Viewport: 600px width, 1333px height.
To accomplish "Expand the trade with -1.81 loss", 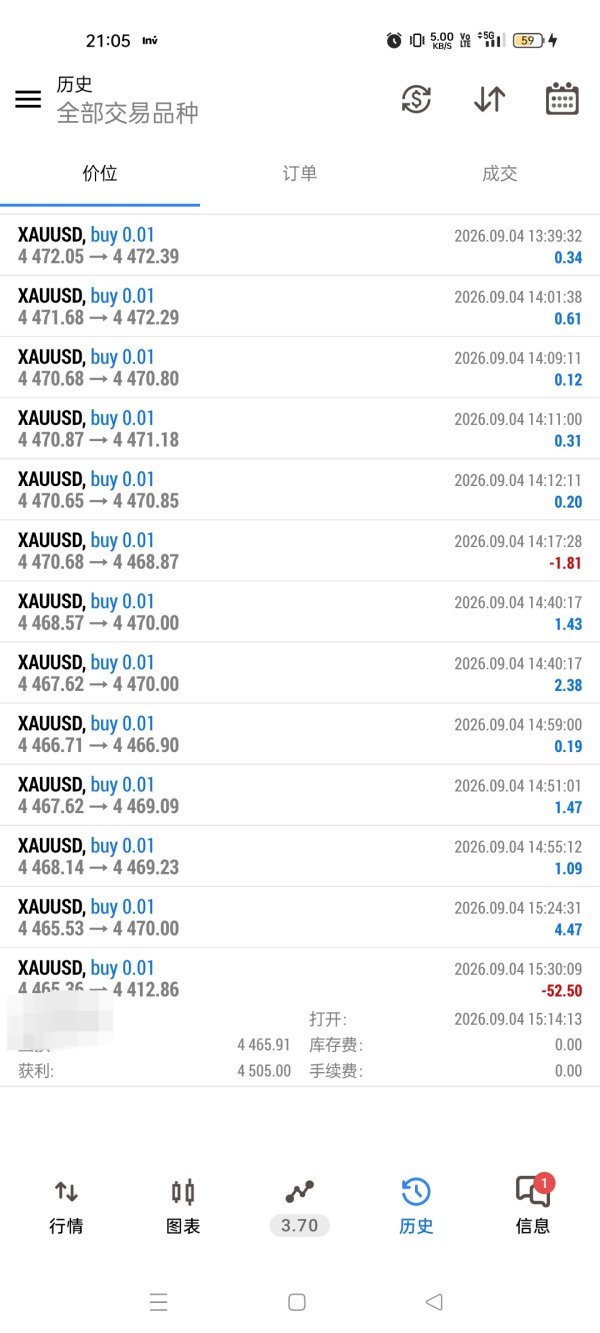I will point(300,551).
